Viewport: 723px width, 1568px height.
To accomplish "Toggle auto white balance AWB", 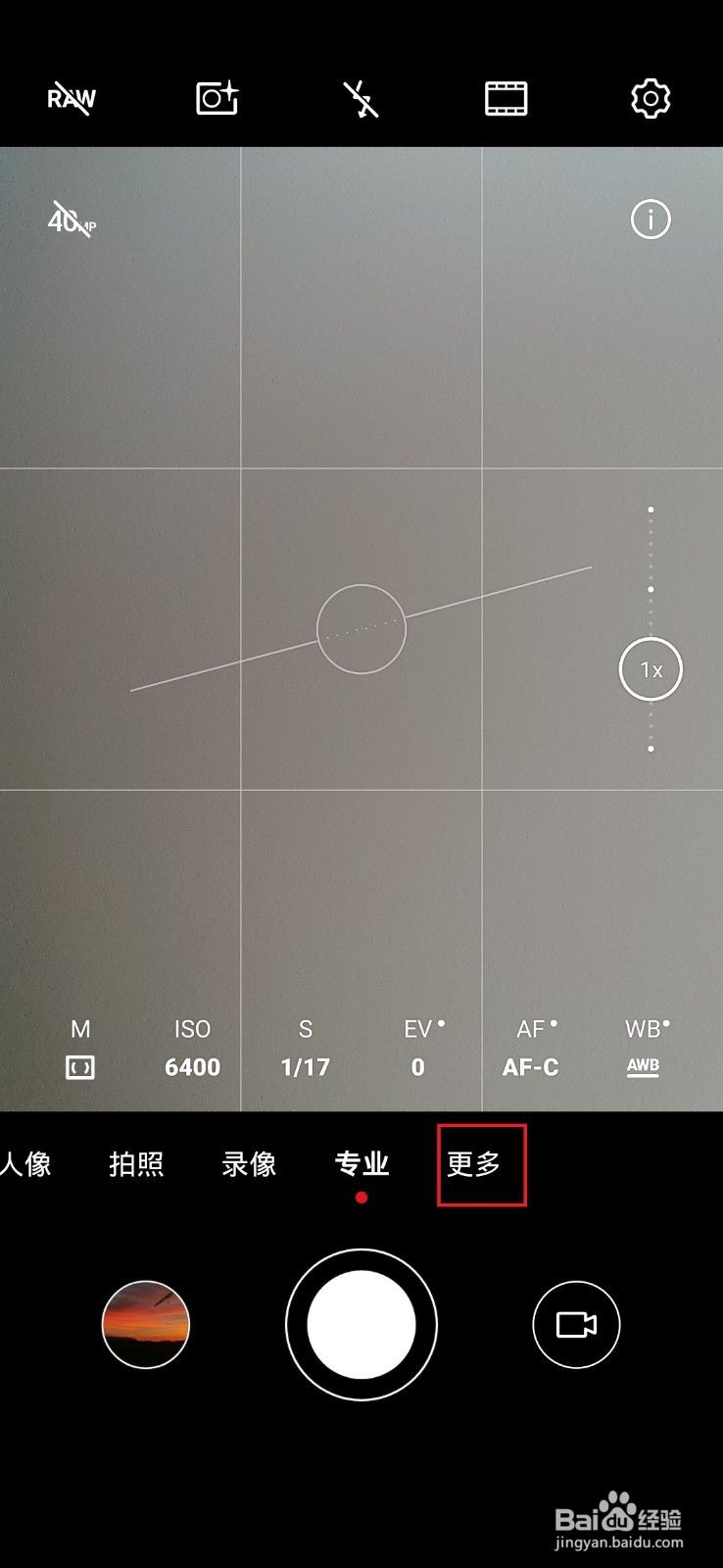I will pyautogui.click(x=641, y=1047).
